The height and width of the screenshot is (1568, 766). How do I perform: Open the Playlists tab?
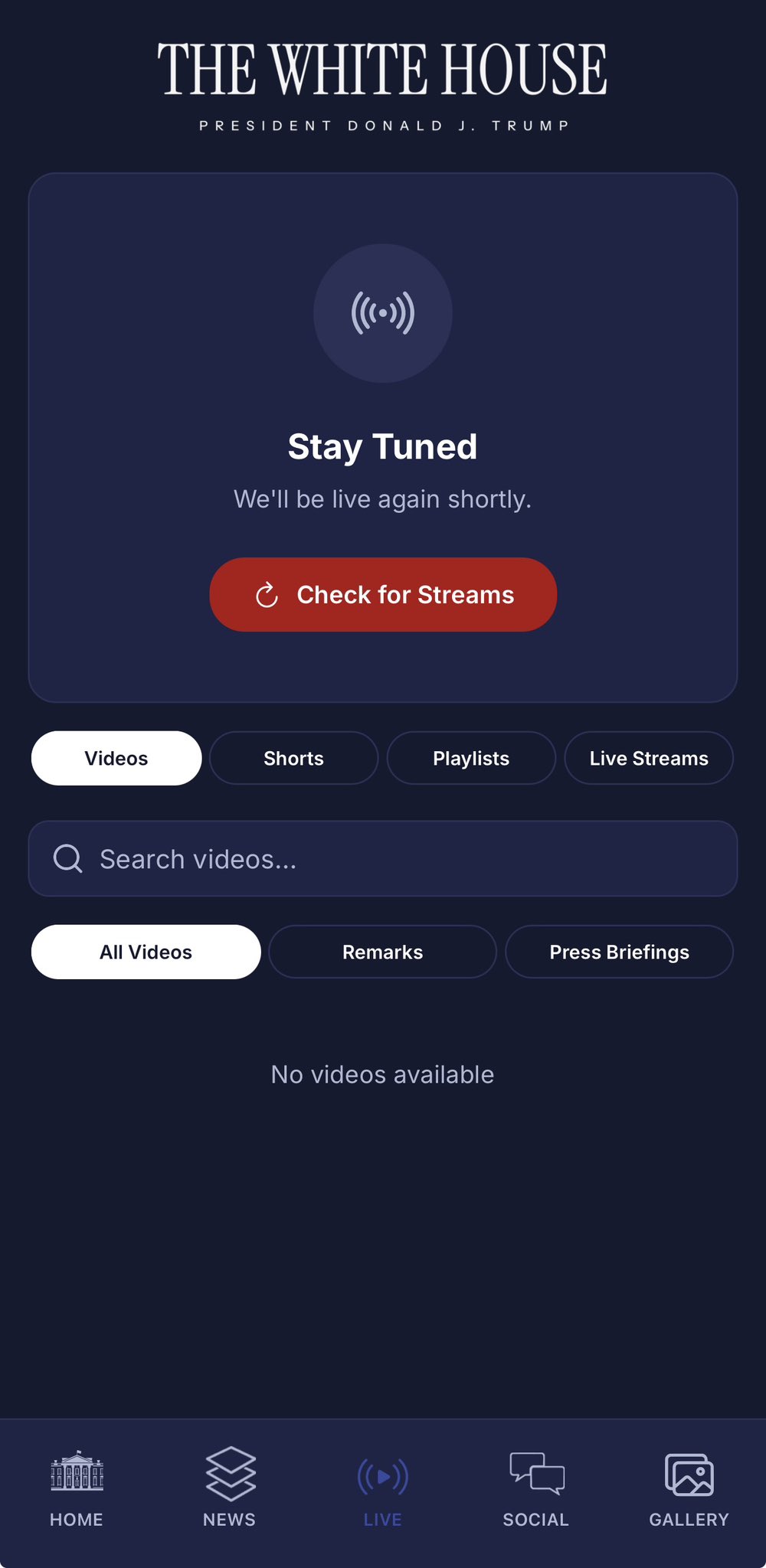(471, 758)
